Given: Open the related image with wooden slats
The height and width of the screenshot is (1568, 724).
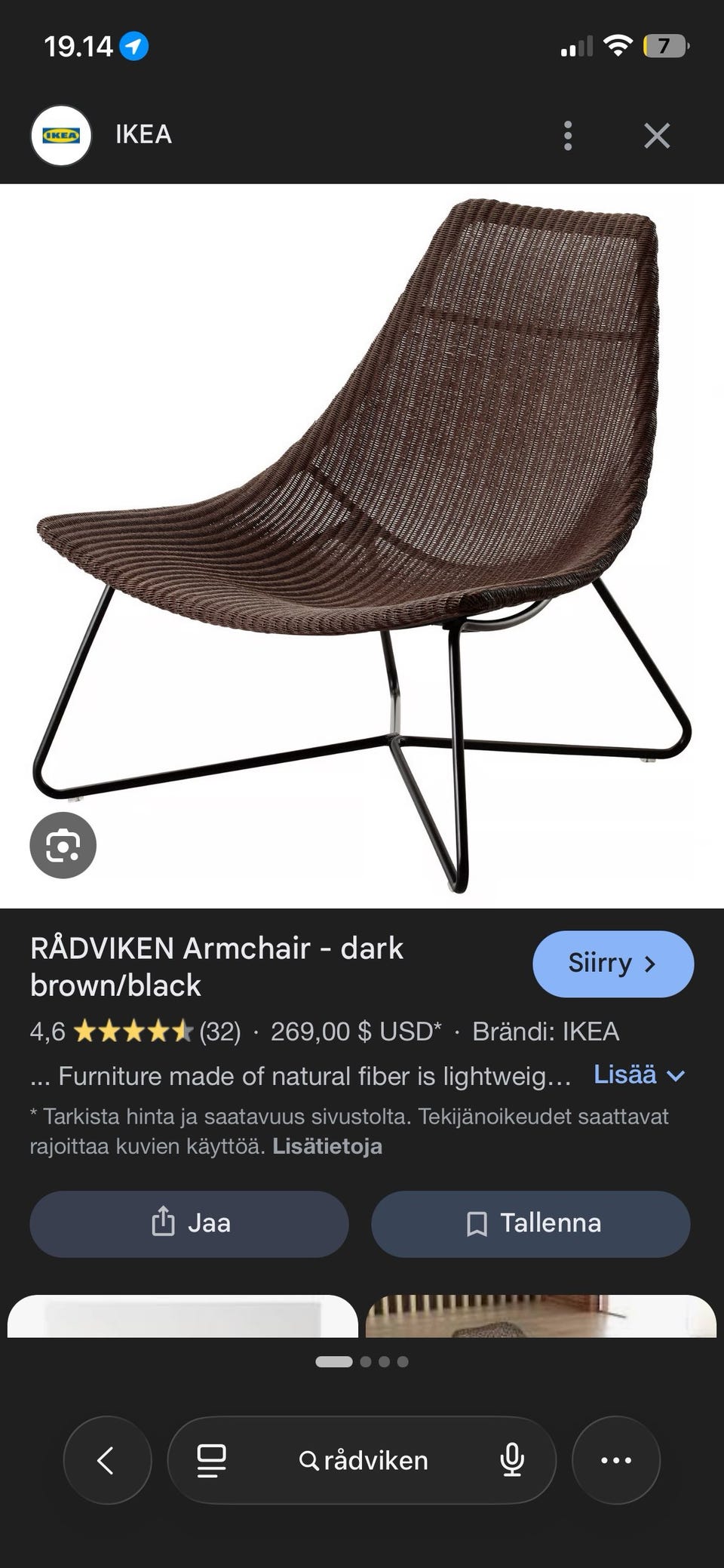Looking at the screenshot, I should [x=541, y=1316].
